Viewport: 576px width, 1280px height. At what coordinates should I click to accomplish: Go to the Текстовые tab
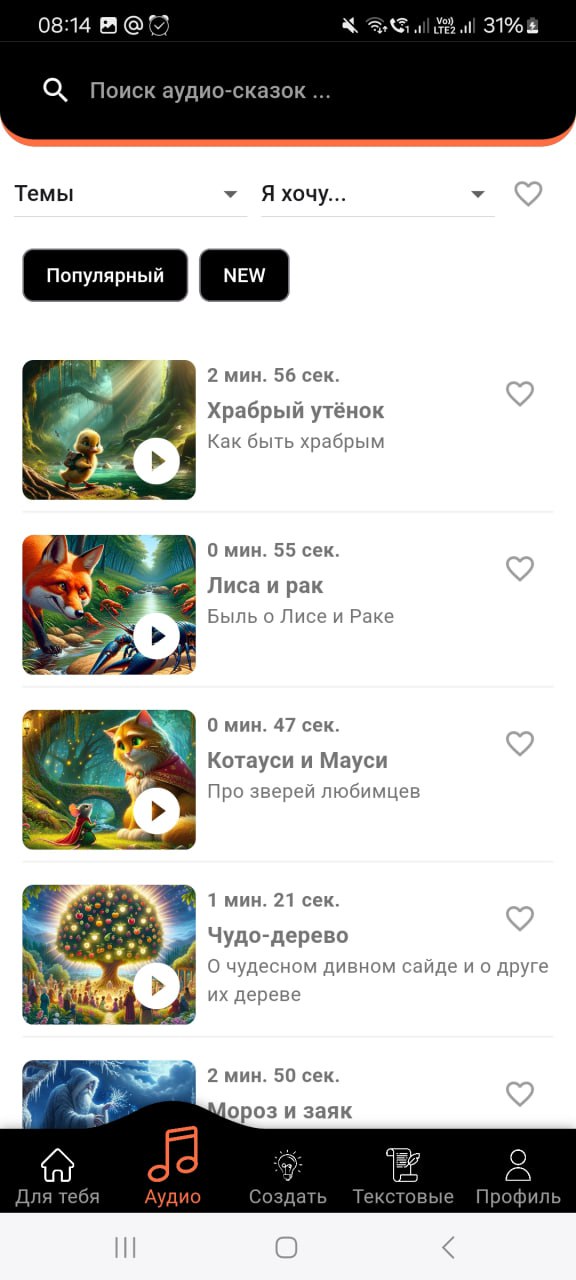coord(403,1177)
